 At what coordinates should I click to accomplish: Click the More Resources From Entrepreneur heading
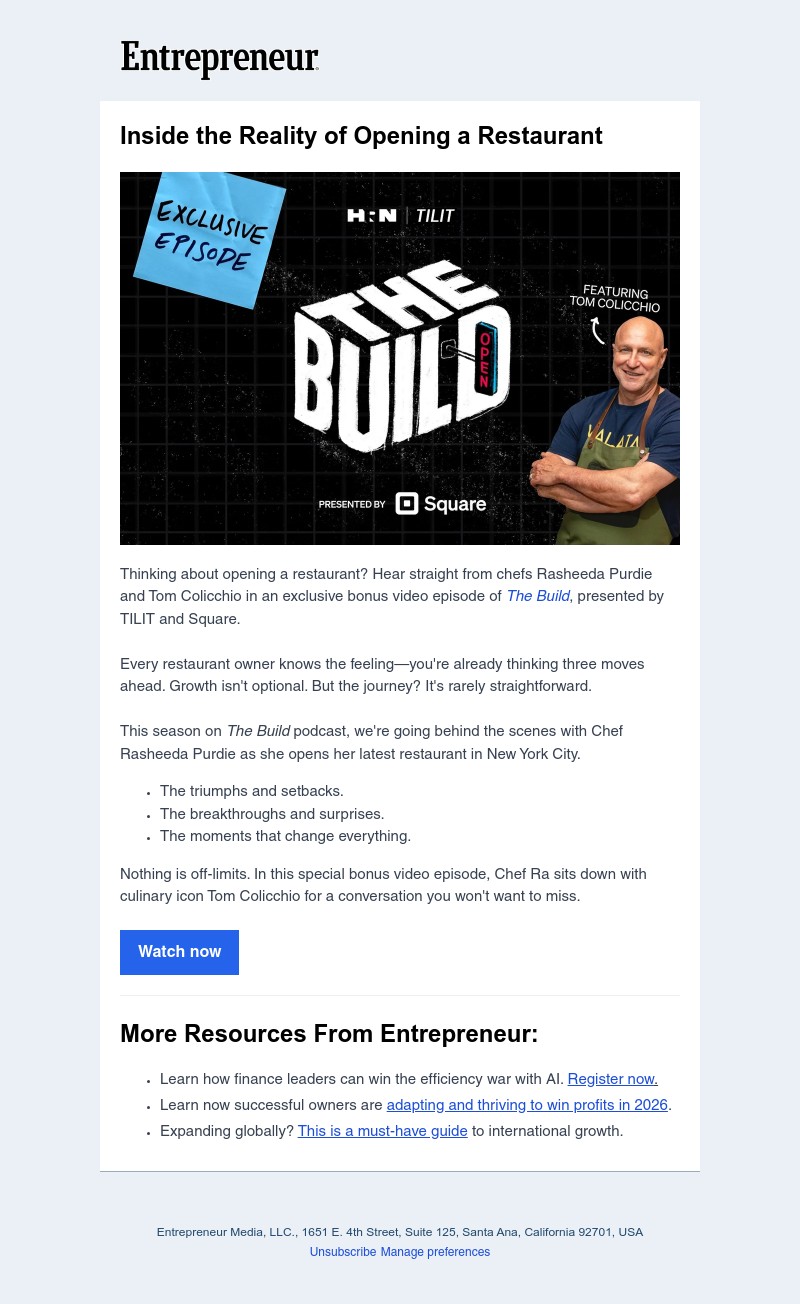tap(329, 1036)
